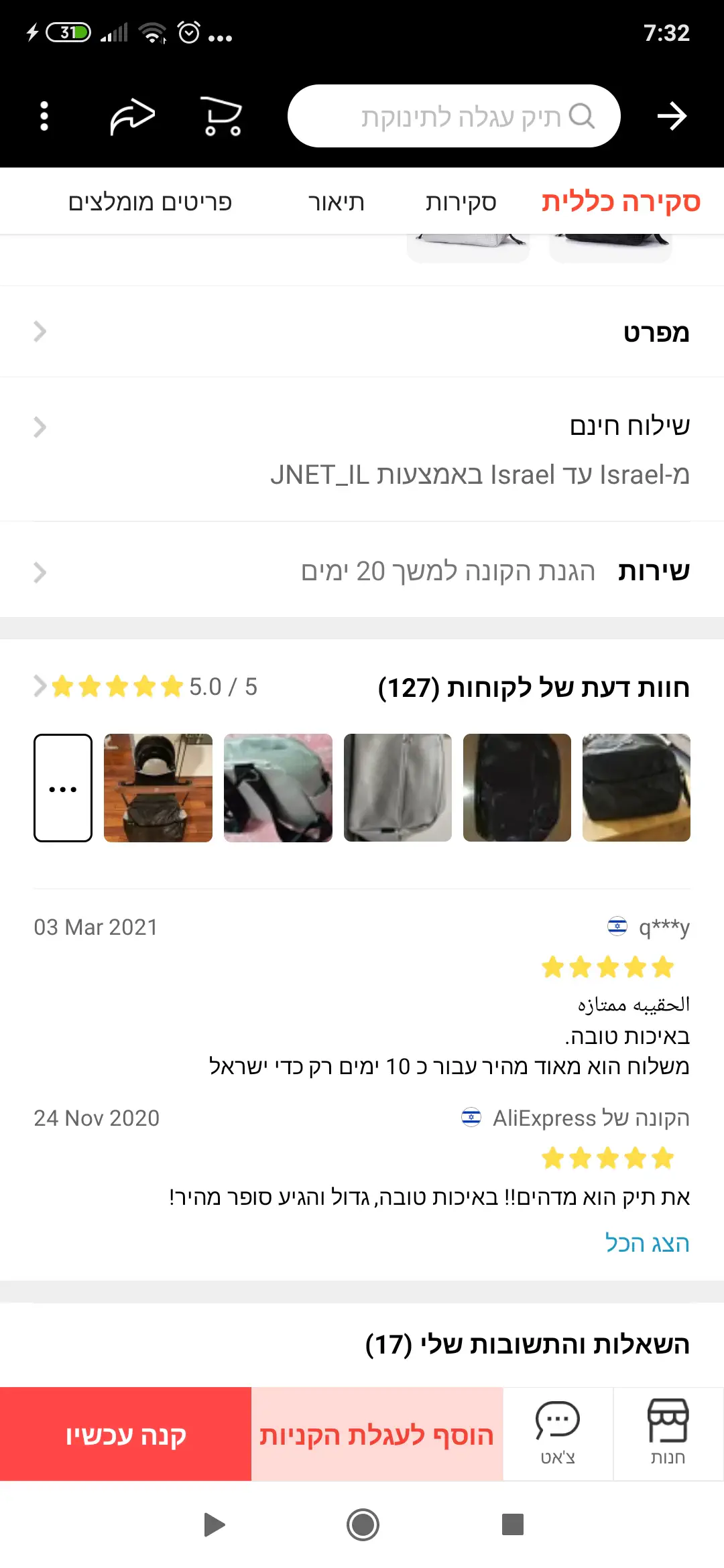Switch to the תיאור tab
724x1568 pixels.
[x=336, y=202]
